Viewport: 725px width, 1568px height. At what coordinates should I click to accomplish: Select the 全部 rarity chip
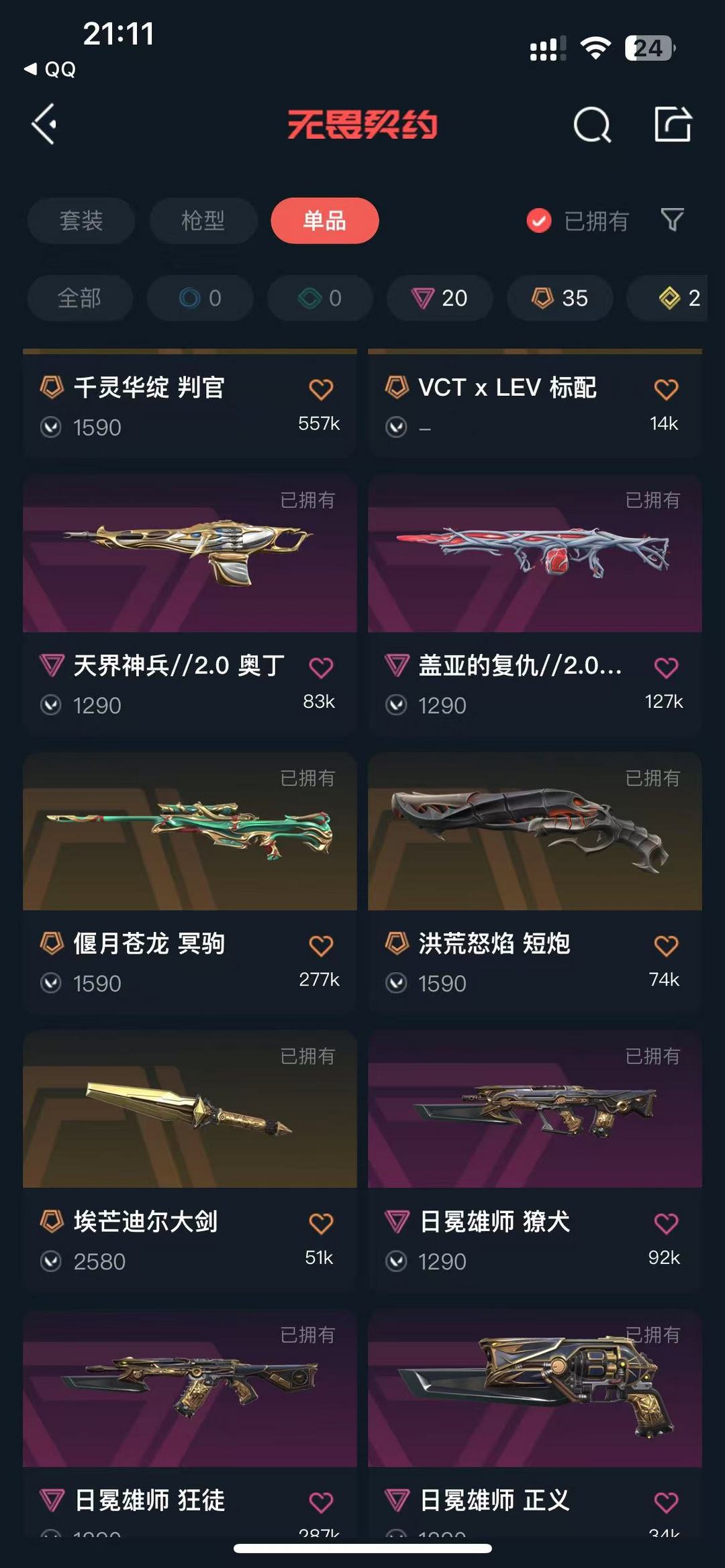(80, 298)
